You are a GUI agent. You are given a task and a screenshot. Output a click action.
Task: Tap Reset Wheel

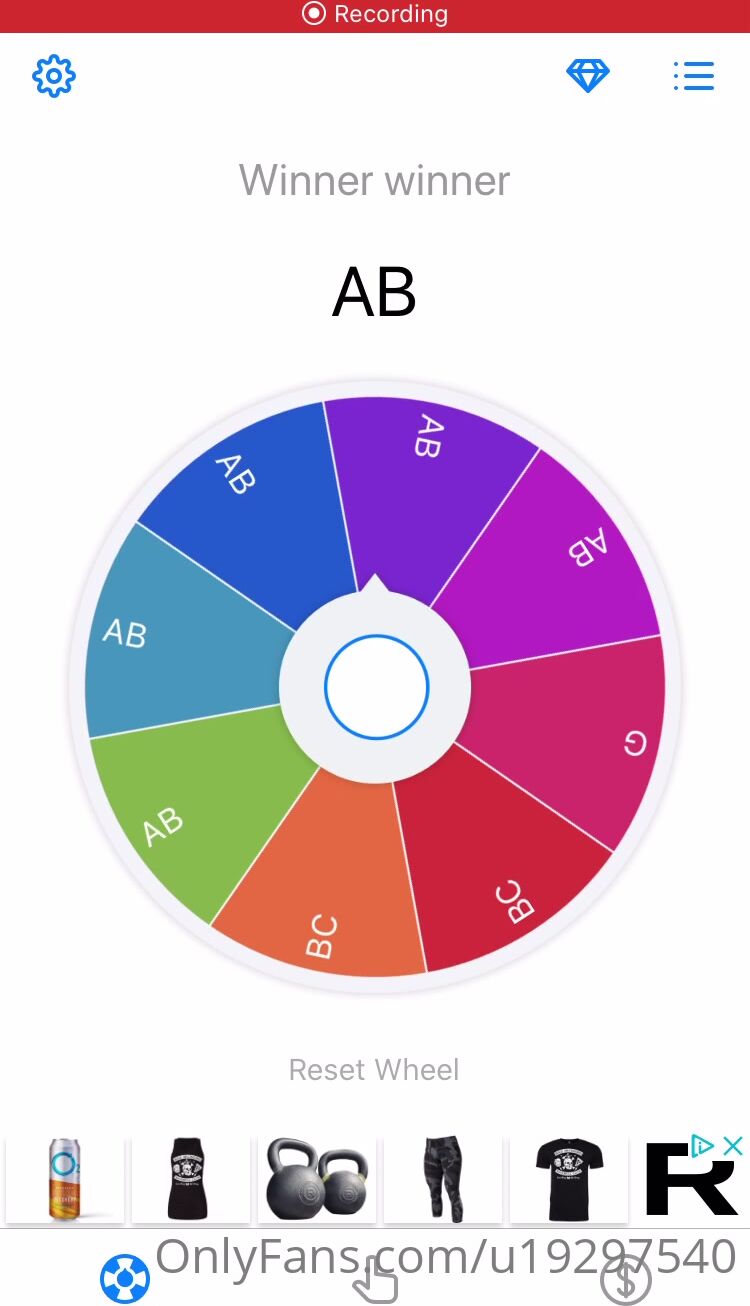tap(374, 1069)
